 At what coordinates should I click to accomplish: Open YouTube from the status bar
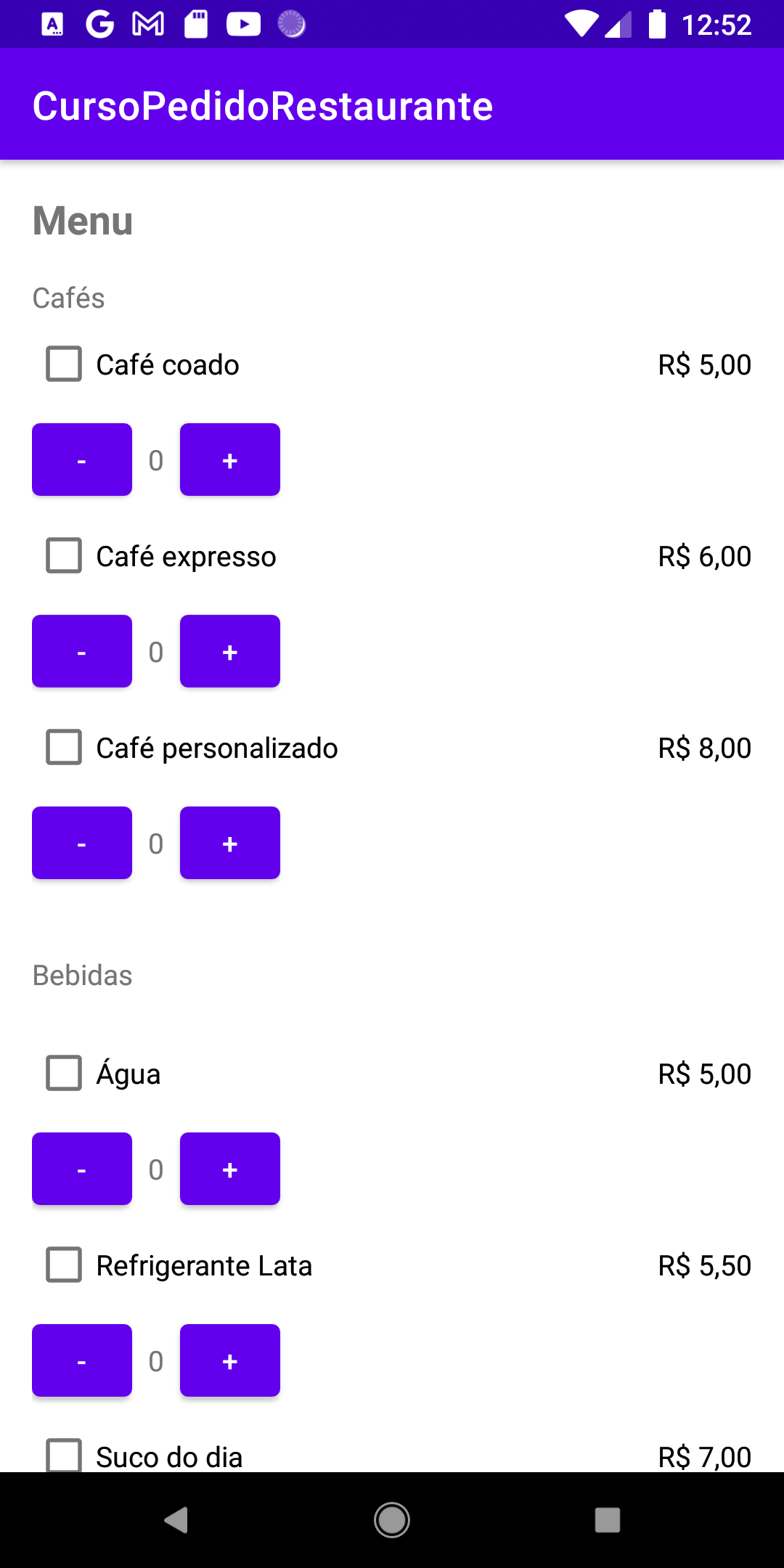(243, 24)
